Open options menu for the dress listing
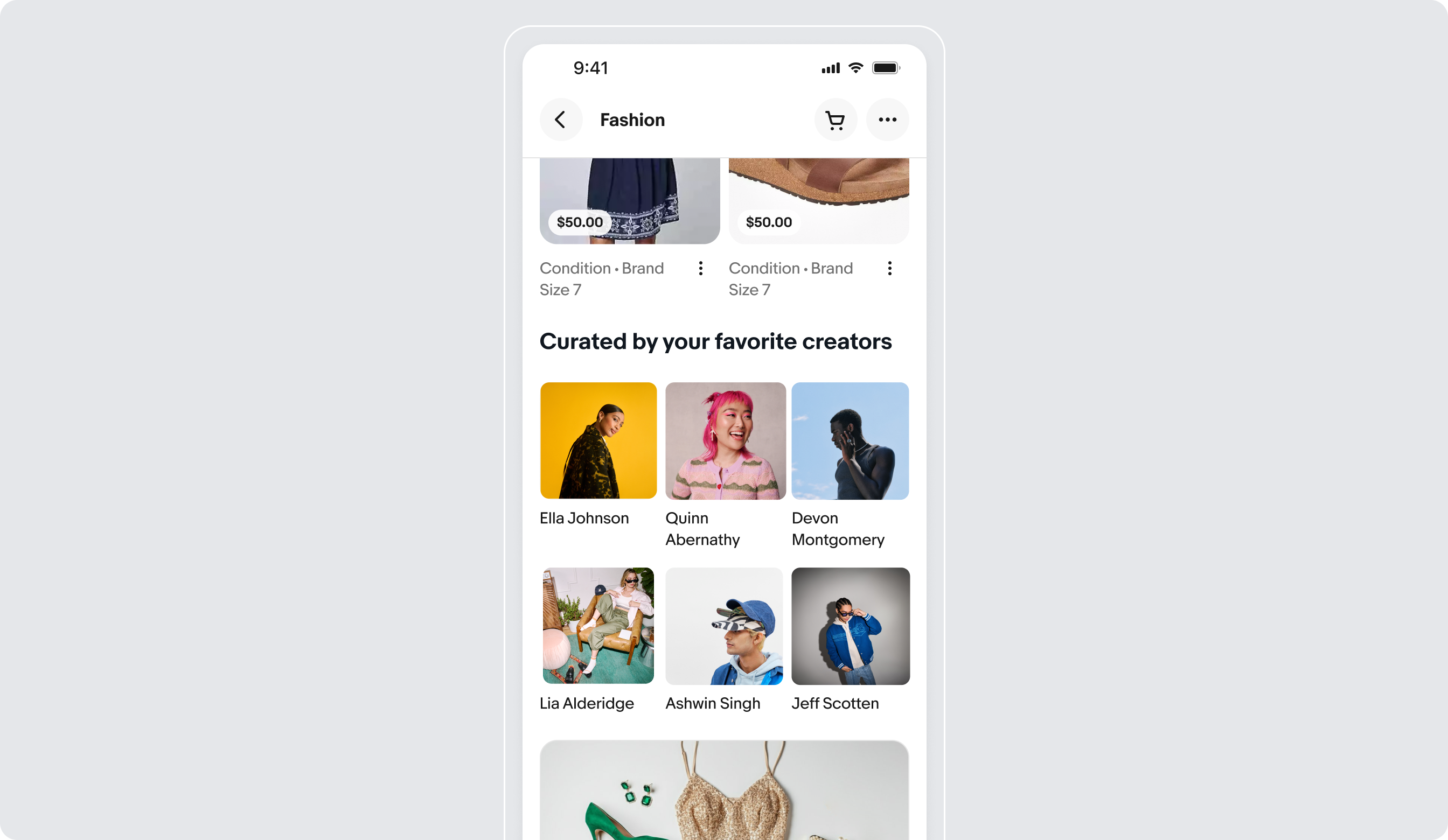1448x840 pixels. pyautogui.click(x=700, y=268)
